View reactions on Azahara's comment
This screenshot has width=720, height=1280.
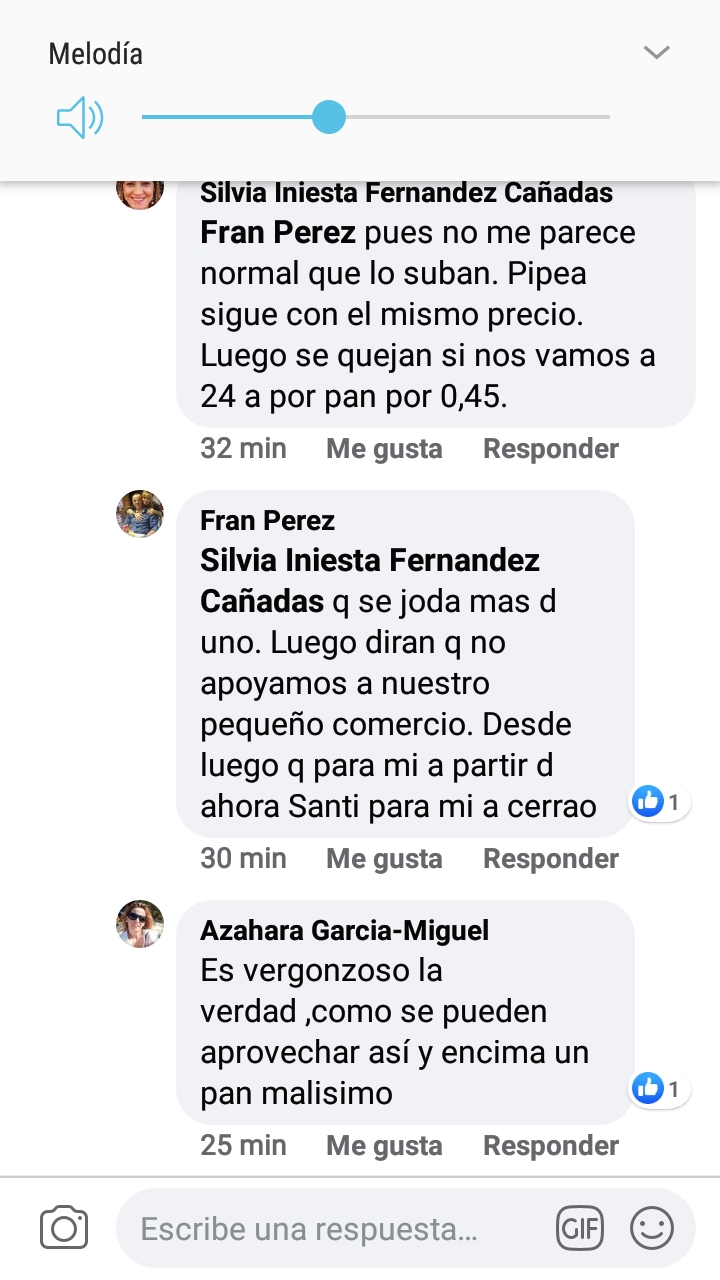(659, 1089)
